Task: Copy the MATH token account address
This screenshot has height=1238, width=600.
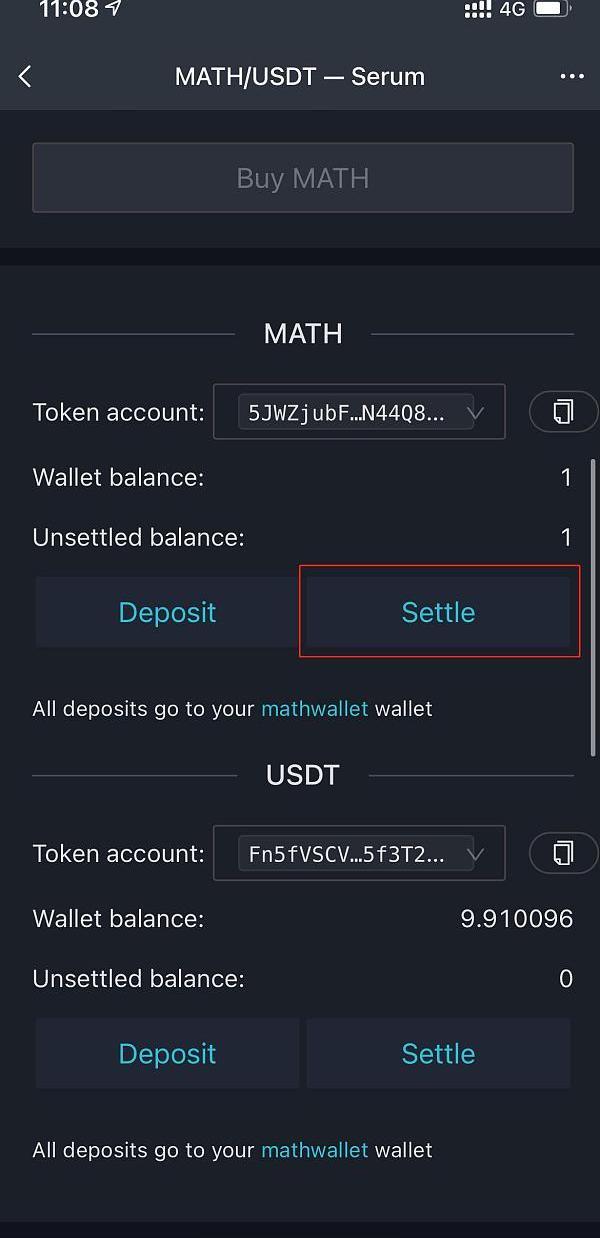Action: point(563,411)
